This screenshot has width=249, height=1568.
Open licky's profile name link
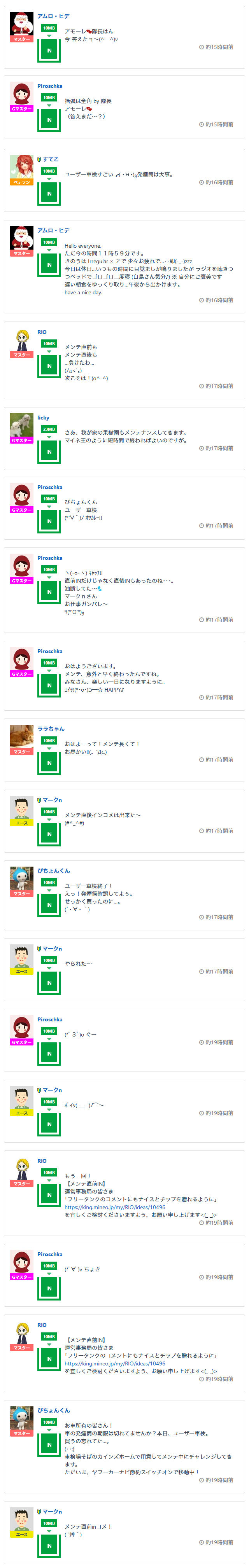(x=43, y=418)
